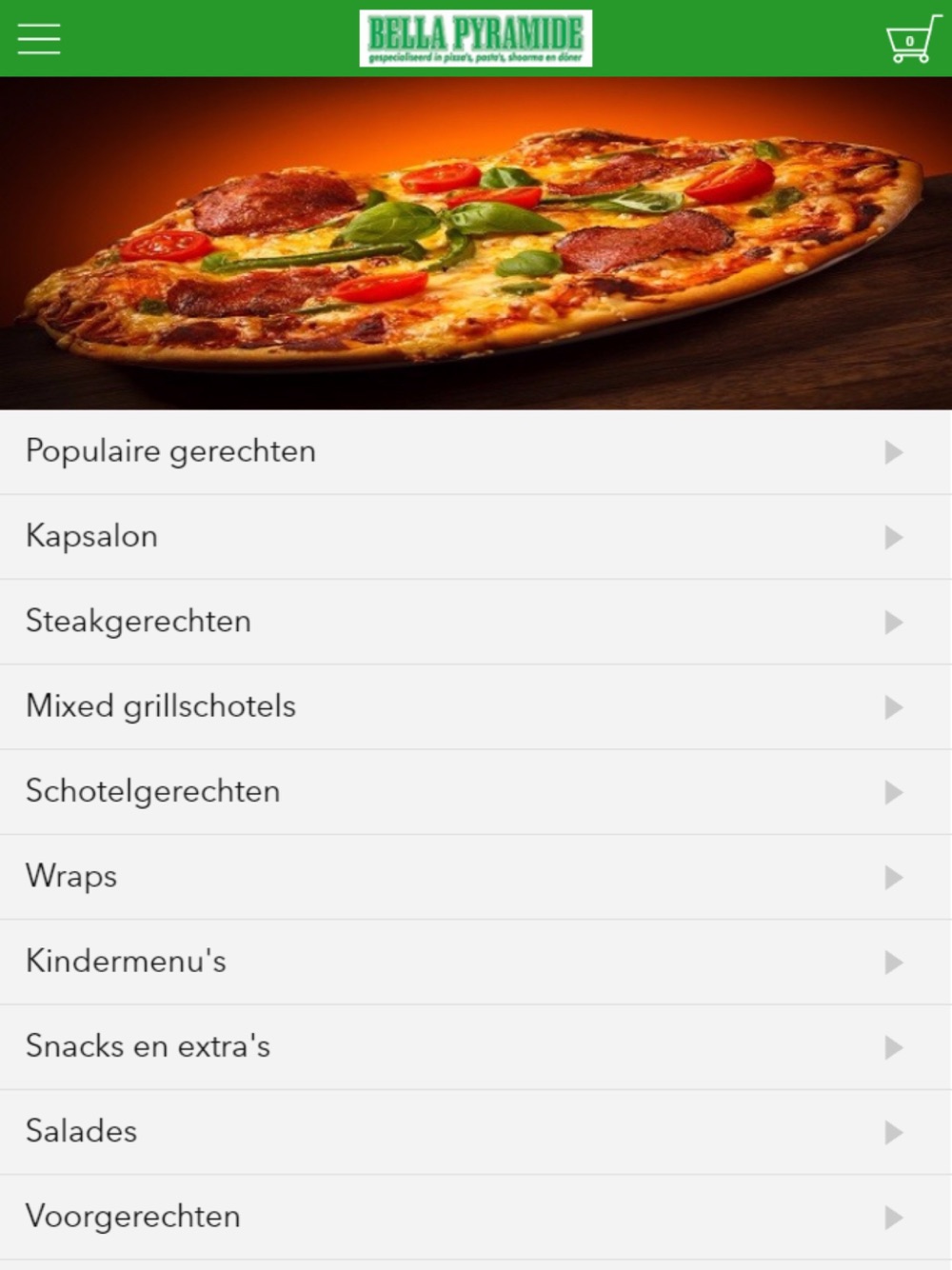Open Mixed grillschotels category
Screen dimensions: 952x1270
(475, 706)
